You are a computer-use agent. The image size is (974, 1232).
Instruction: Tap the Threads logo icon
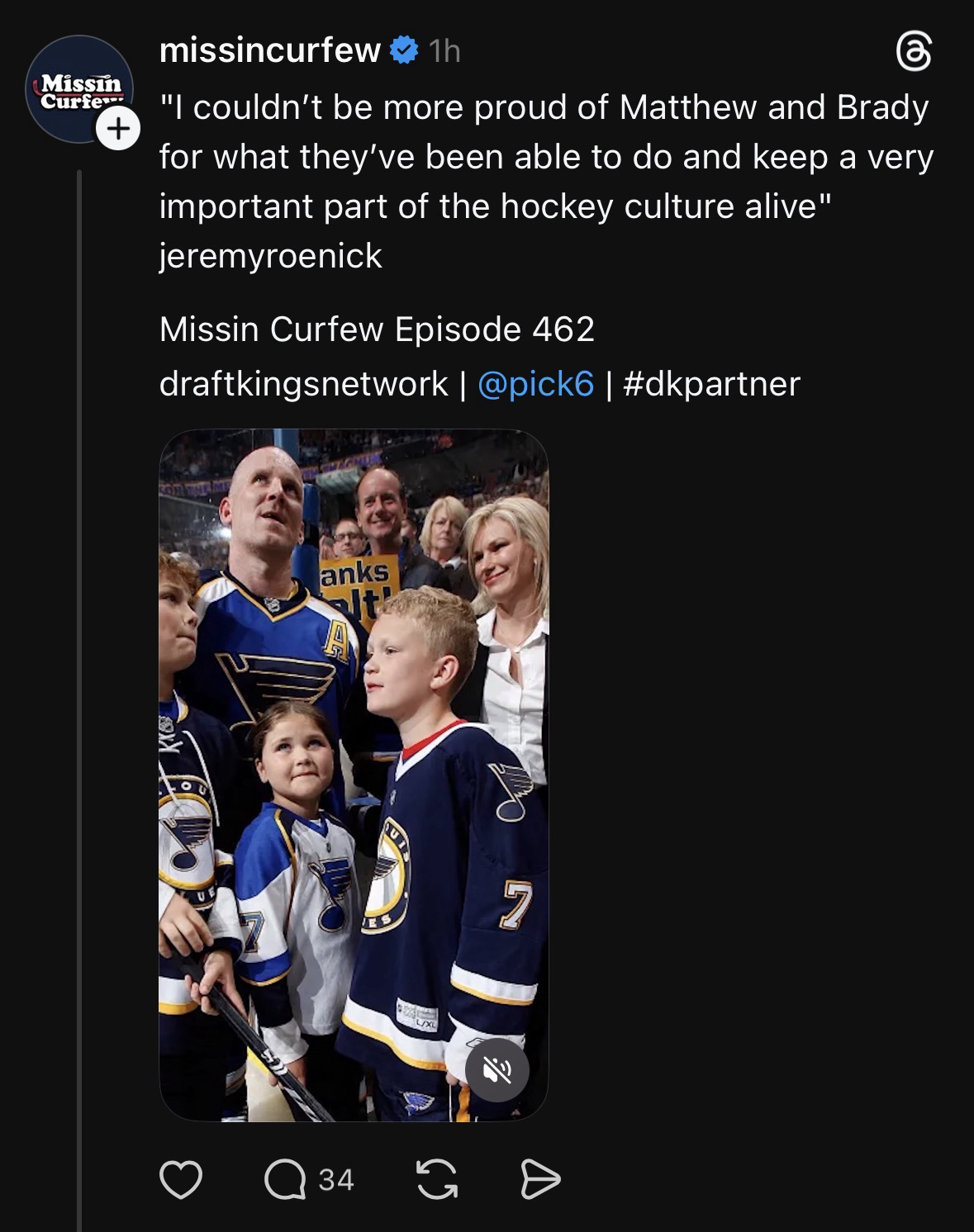915,54
